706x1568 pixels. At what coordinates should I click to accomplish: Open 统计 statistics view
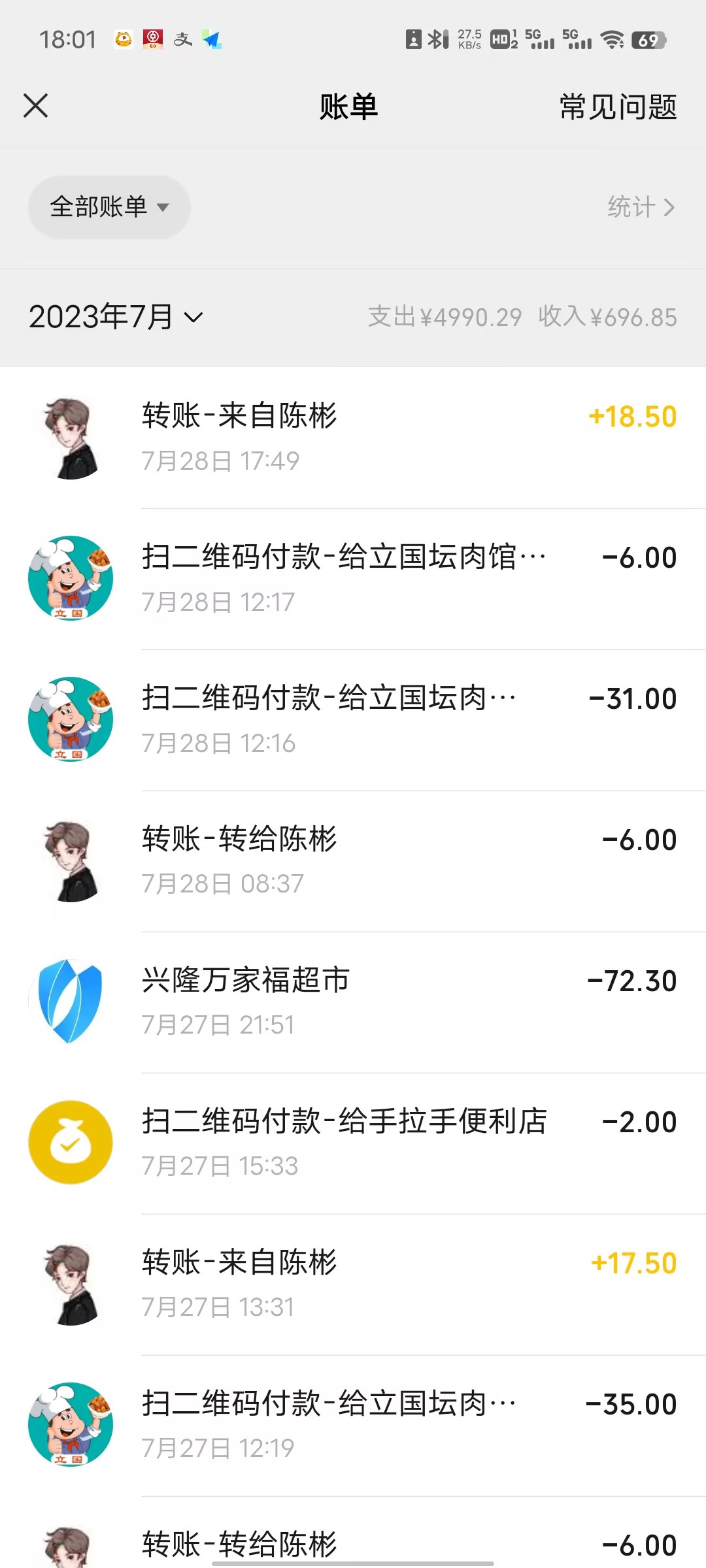point(640,207)
